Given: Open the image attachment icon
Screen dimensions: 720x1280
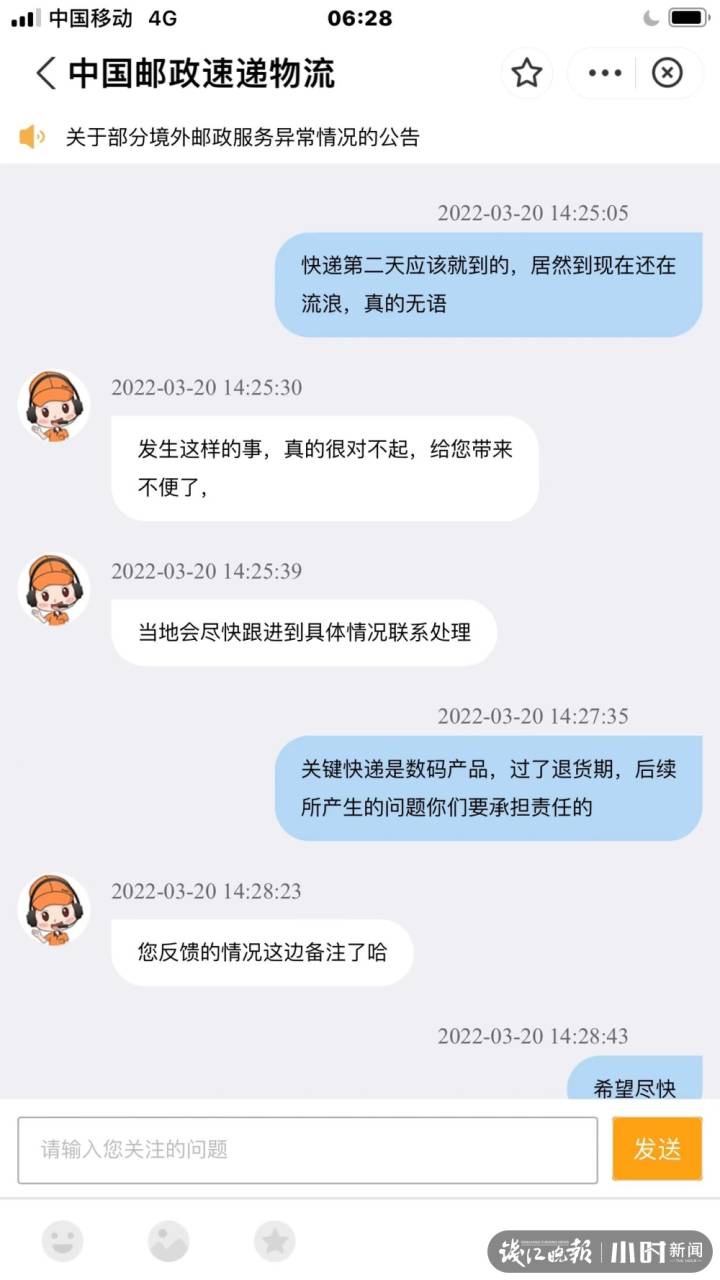Looking at the screenshot, I should (x=168, y=1241).
